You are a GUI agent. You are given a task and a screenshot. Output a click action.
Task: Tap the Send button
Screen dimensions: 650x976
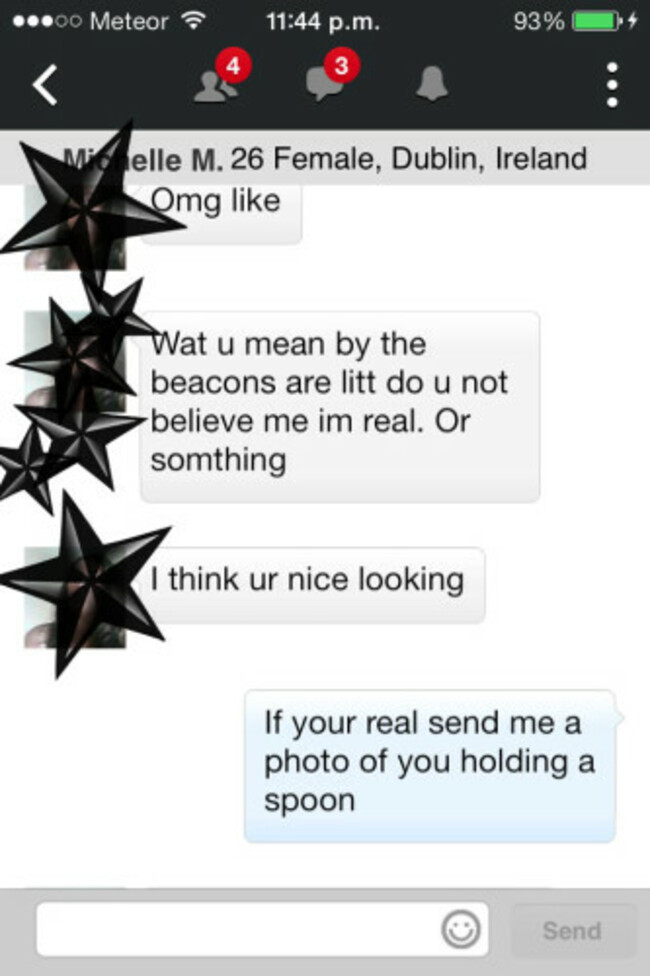click(572, 931)
